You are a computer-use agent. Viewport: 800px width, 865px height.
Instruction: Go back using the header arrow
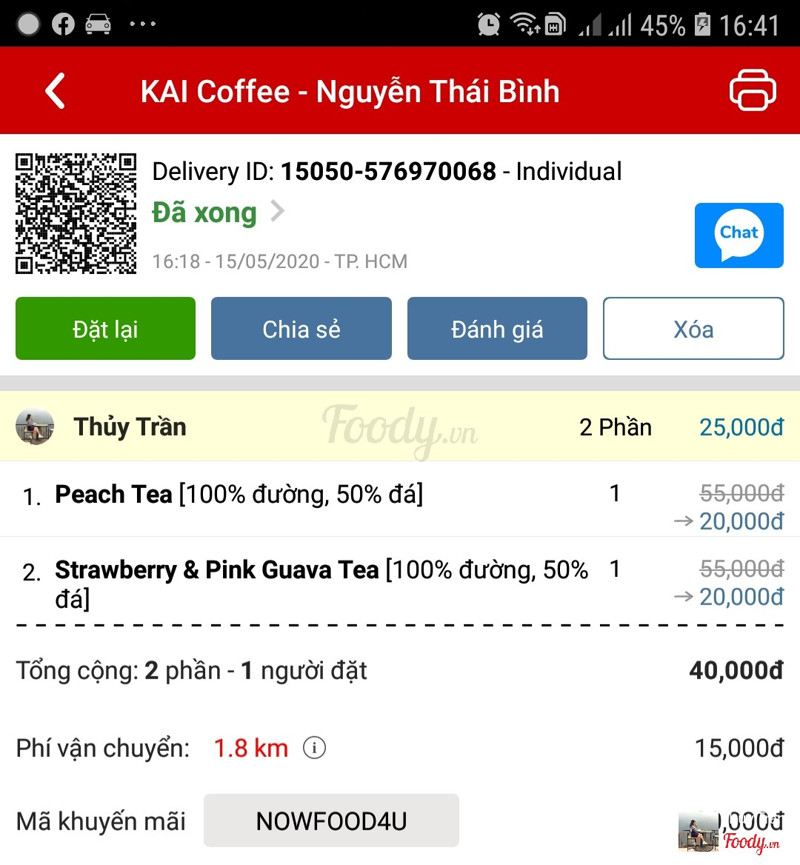click(56, 91)
